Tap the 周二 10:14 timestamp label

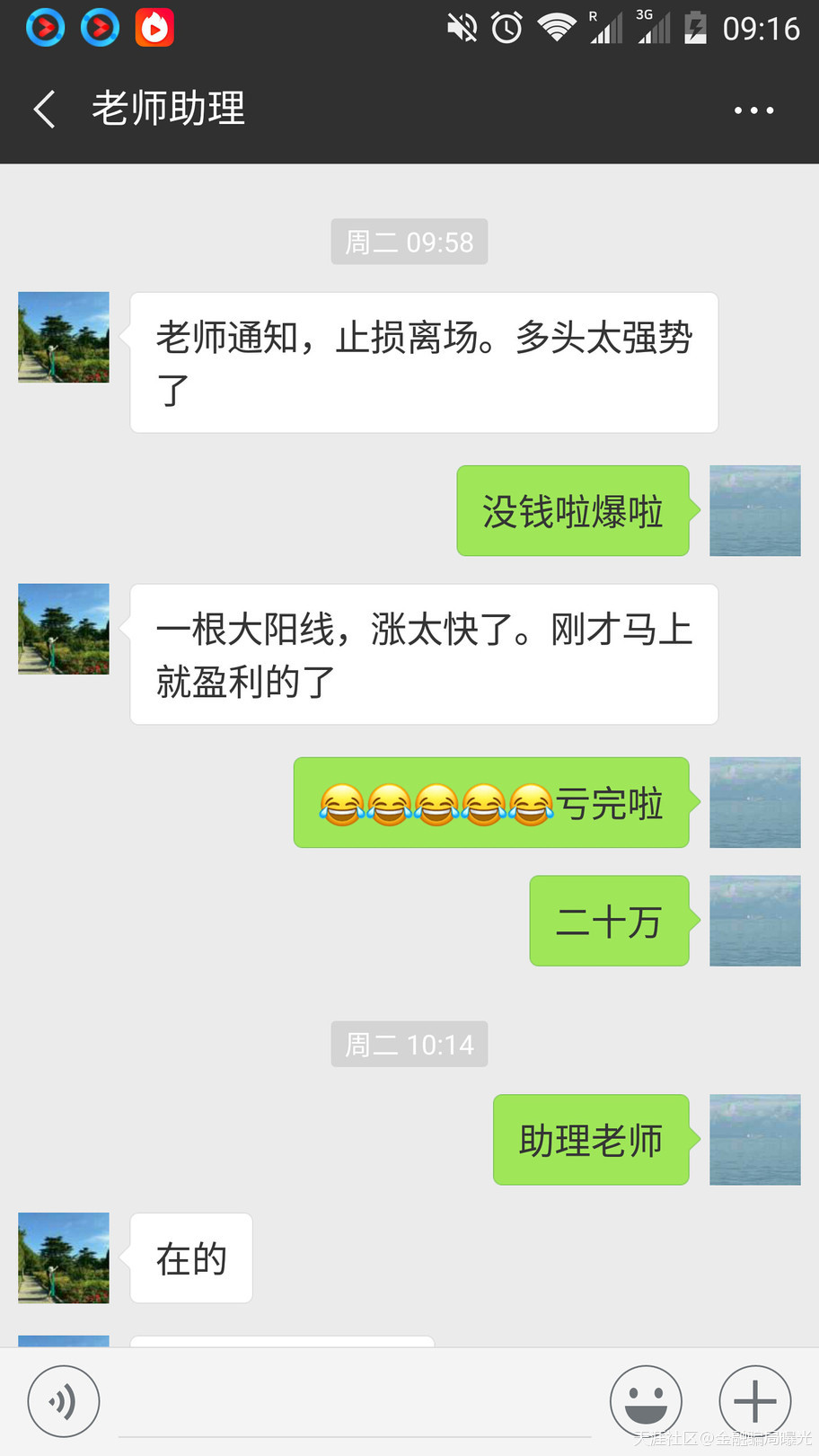point(409,1044)
